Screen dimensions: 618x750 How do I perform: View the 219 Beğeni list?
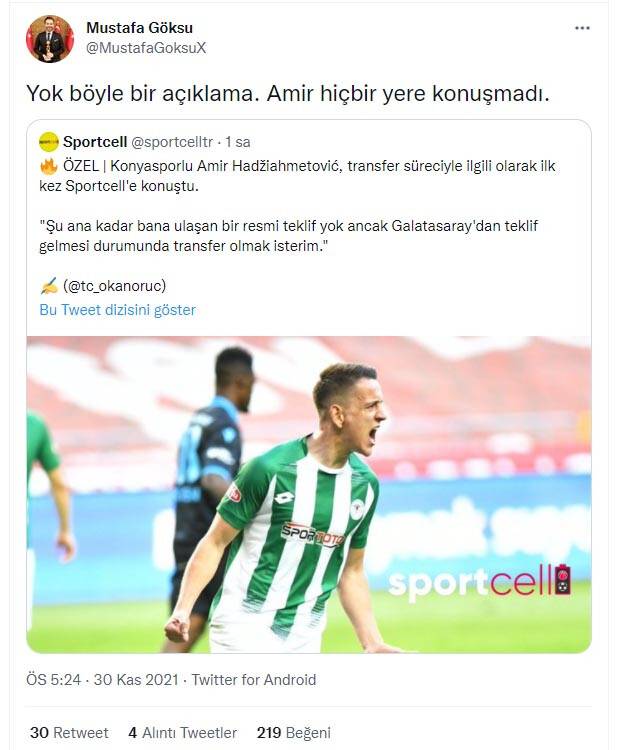coord(293,732)
